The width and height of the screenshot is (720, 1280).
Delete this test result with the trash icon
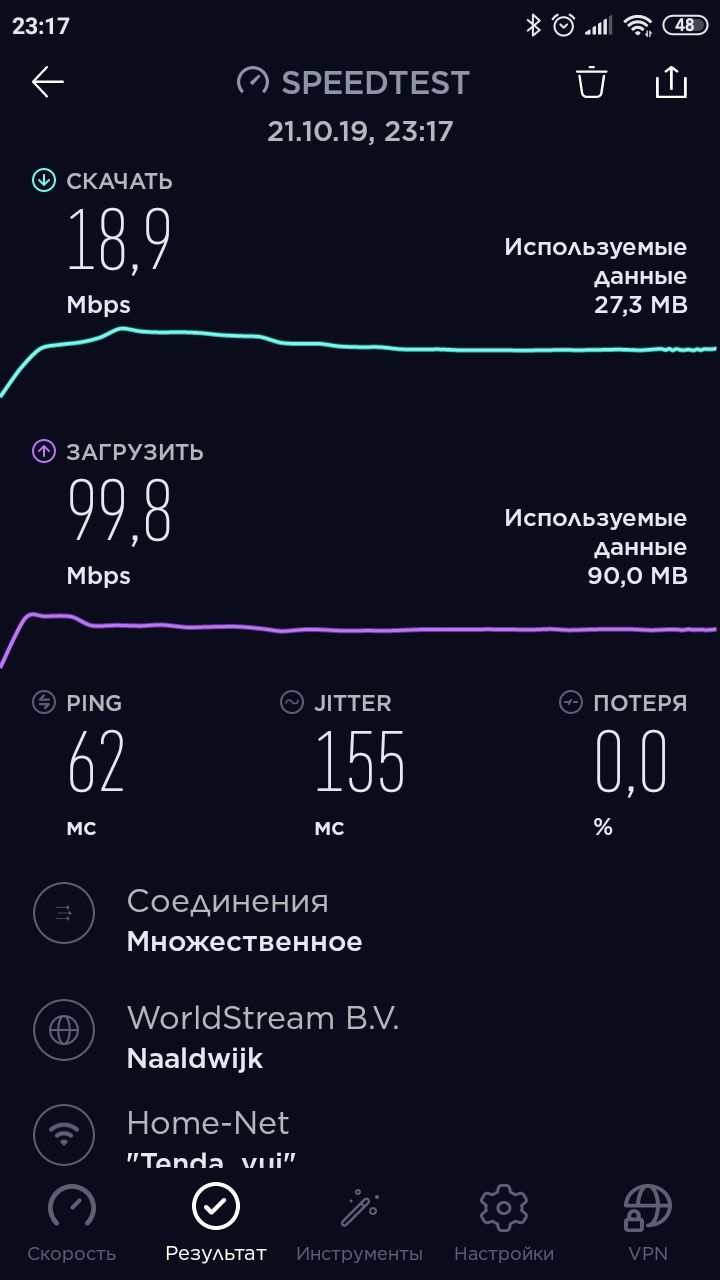click(592, 82)
